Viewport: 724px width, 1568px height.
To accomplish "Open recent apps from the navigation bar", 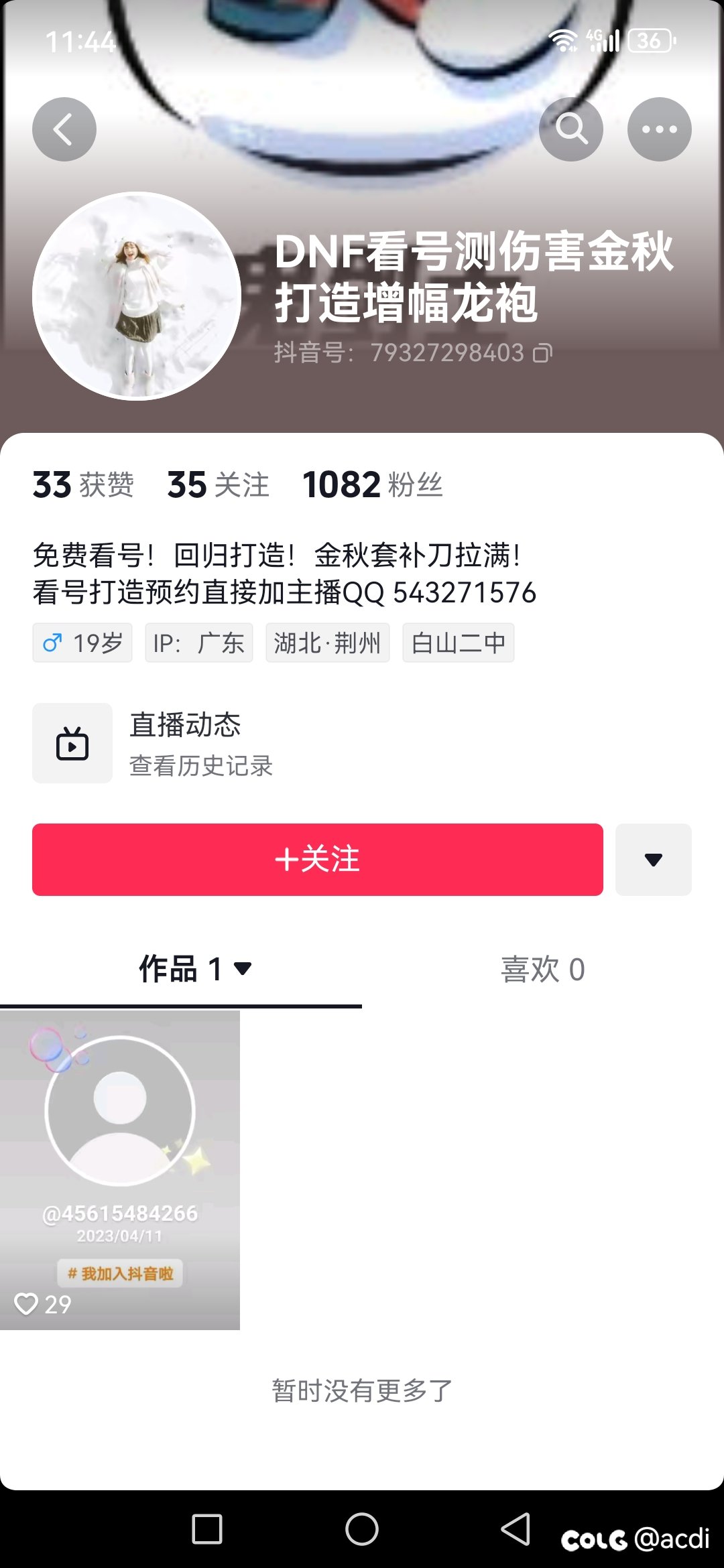I will (207, 1529).
